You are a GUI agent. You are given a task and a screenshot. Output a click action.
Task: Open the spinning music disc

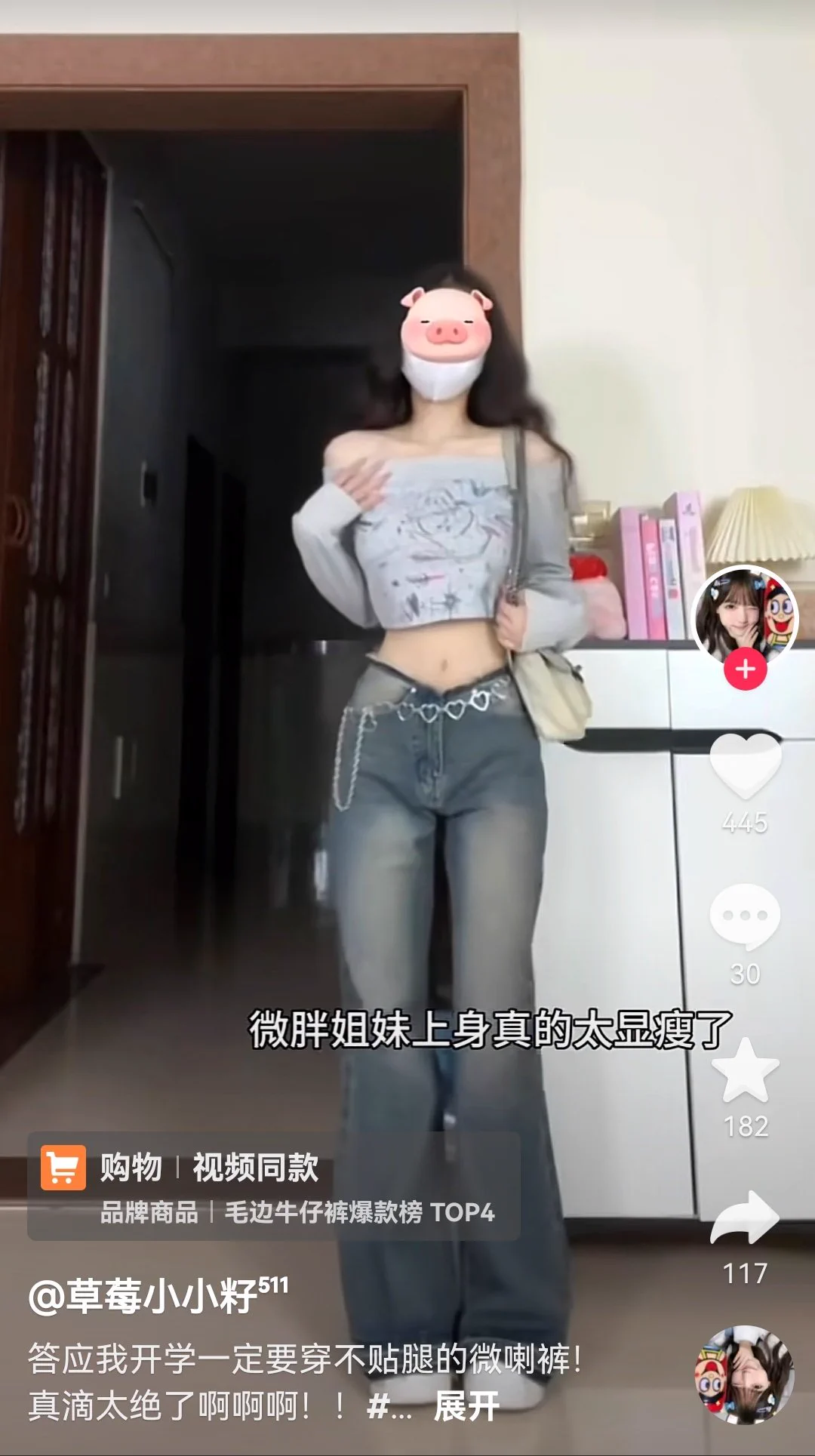click(744, 1374)
